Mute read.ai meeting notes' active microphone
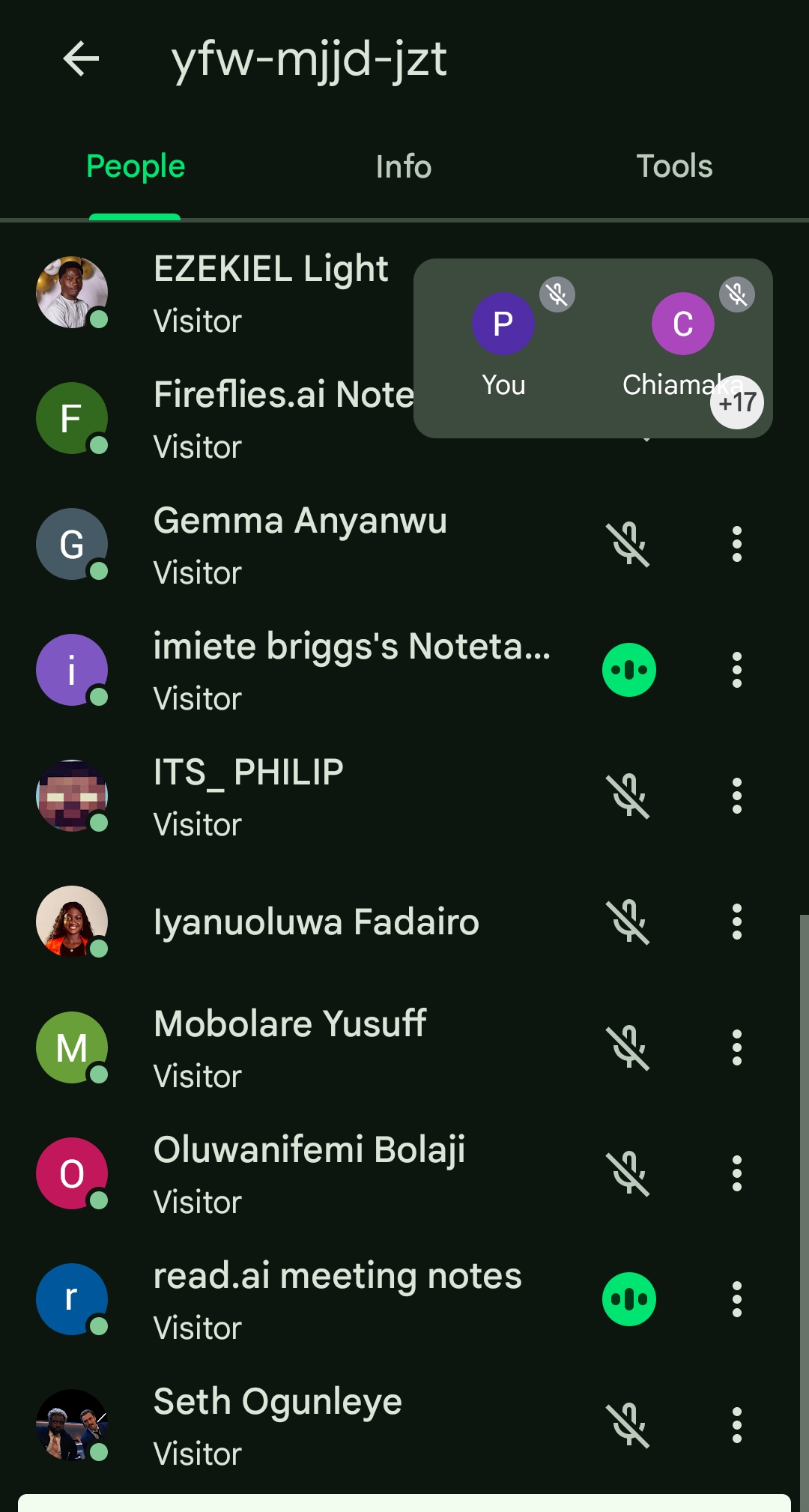 (x=629, y=1299)
